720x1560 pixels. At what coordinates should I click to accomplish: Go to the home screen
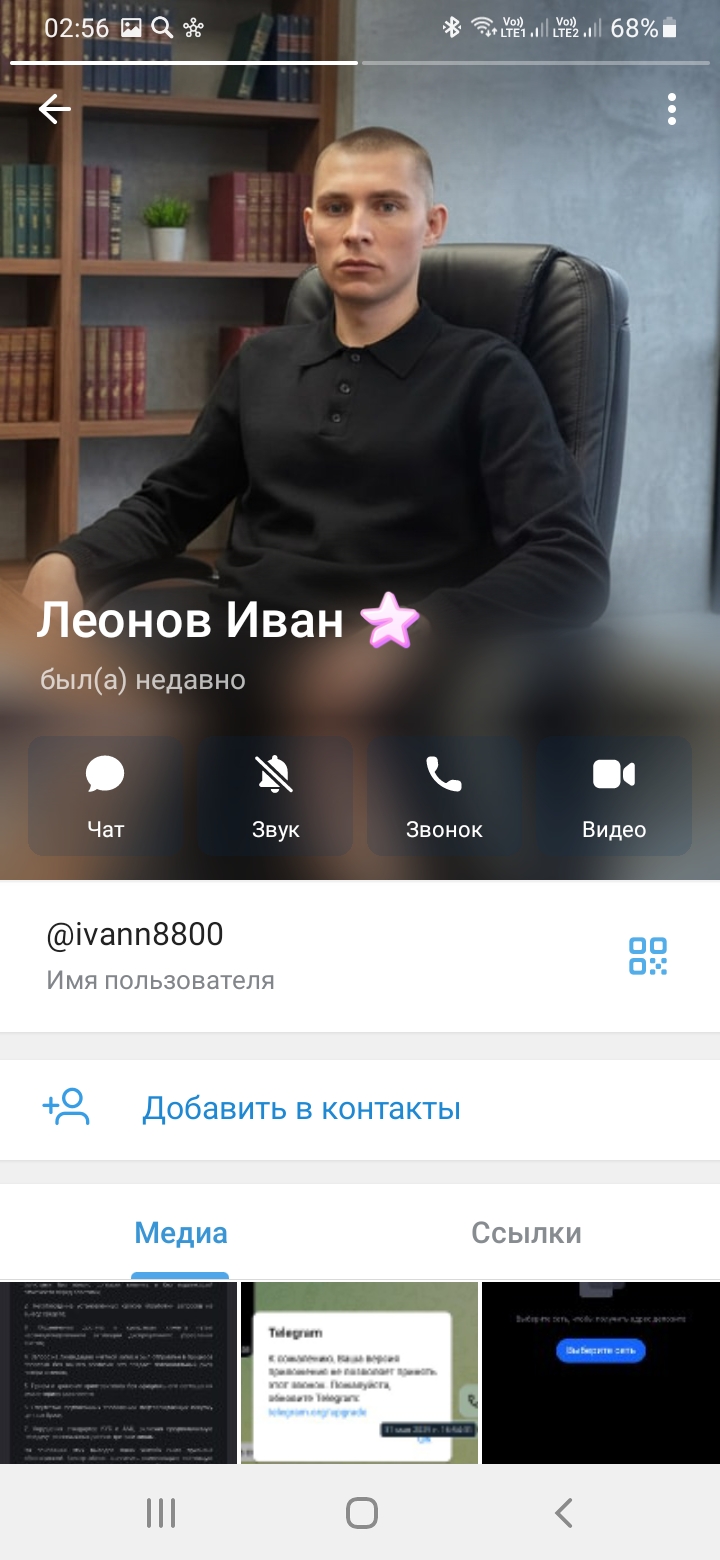pos(361,1512)
